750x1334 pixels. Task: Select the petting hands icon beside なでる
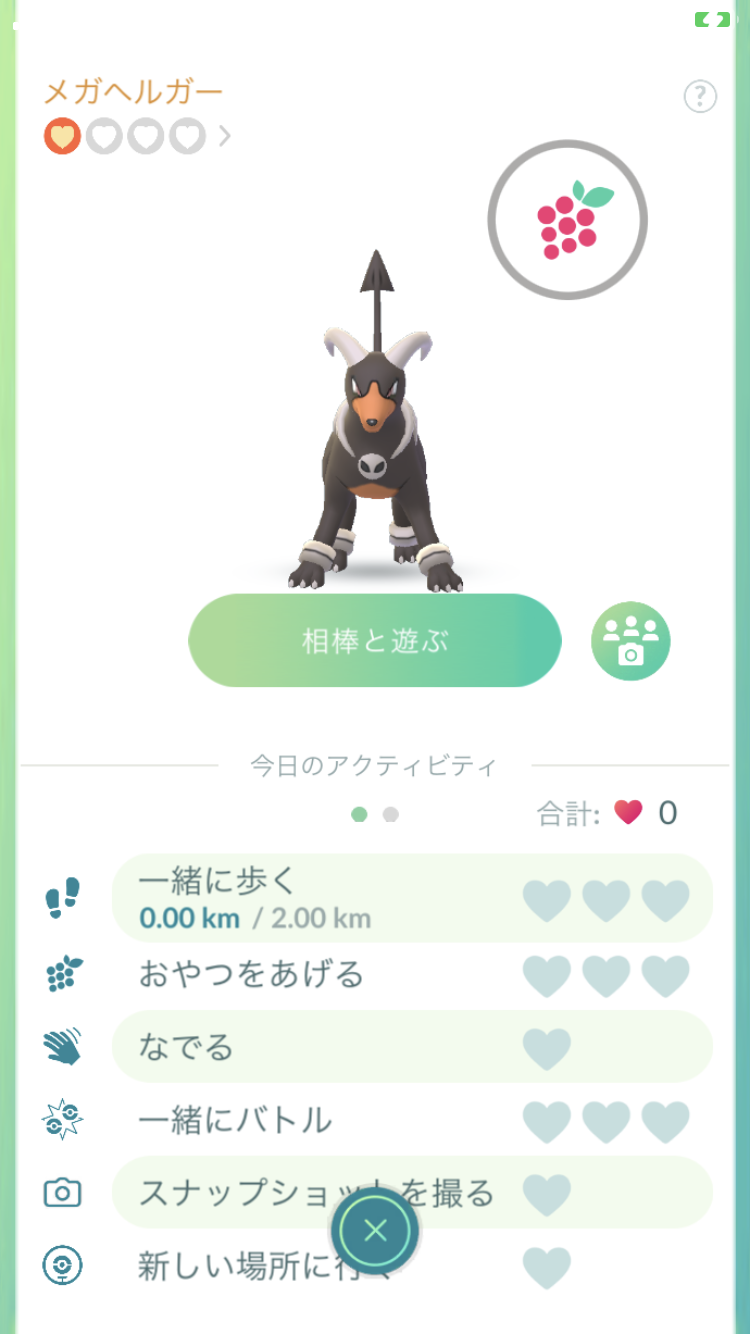(x=62, y=1046)
